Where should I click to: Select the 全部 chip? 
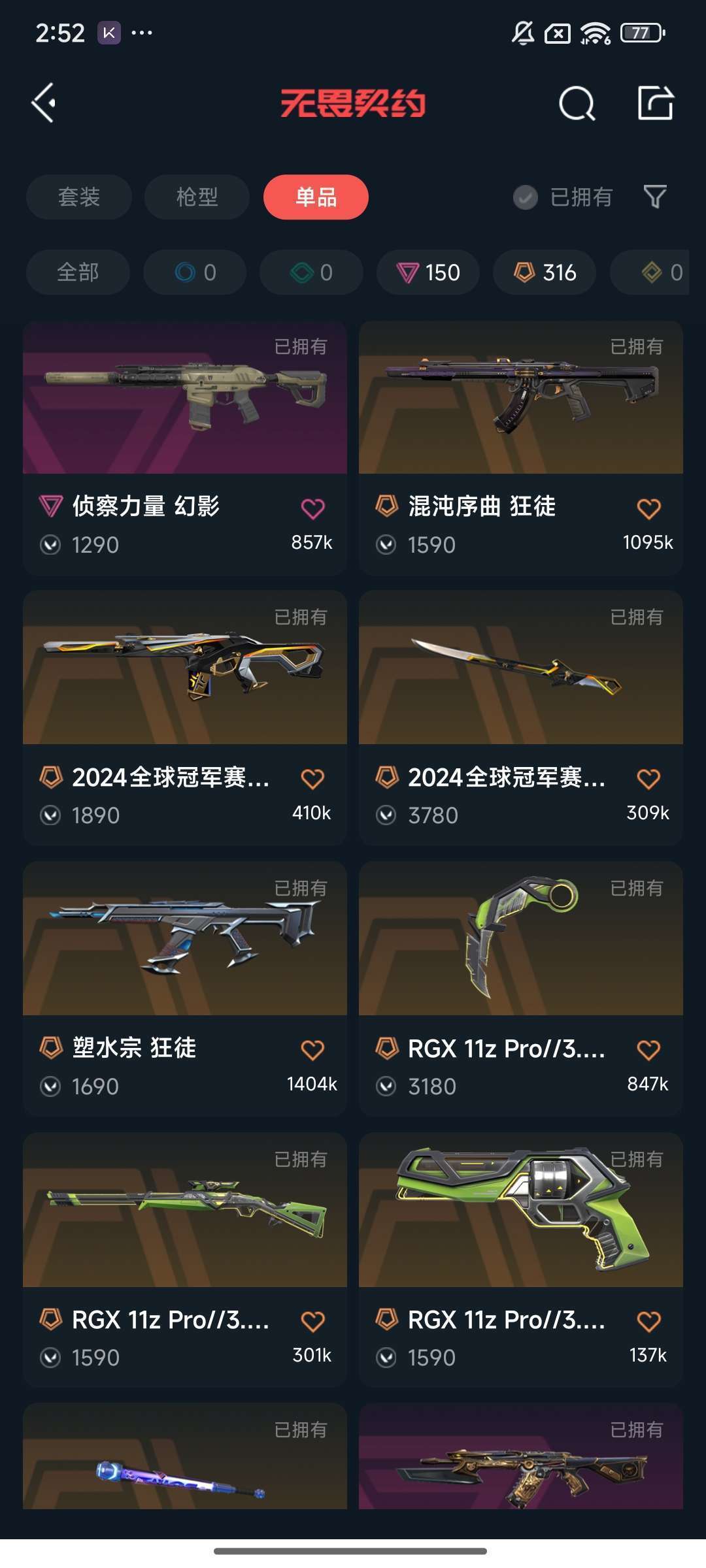point(78,272)
